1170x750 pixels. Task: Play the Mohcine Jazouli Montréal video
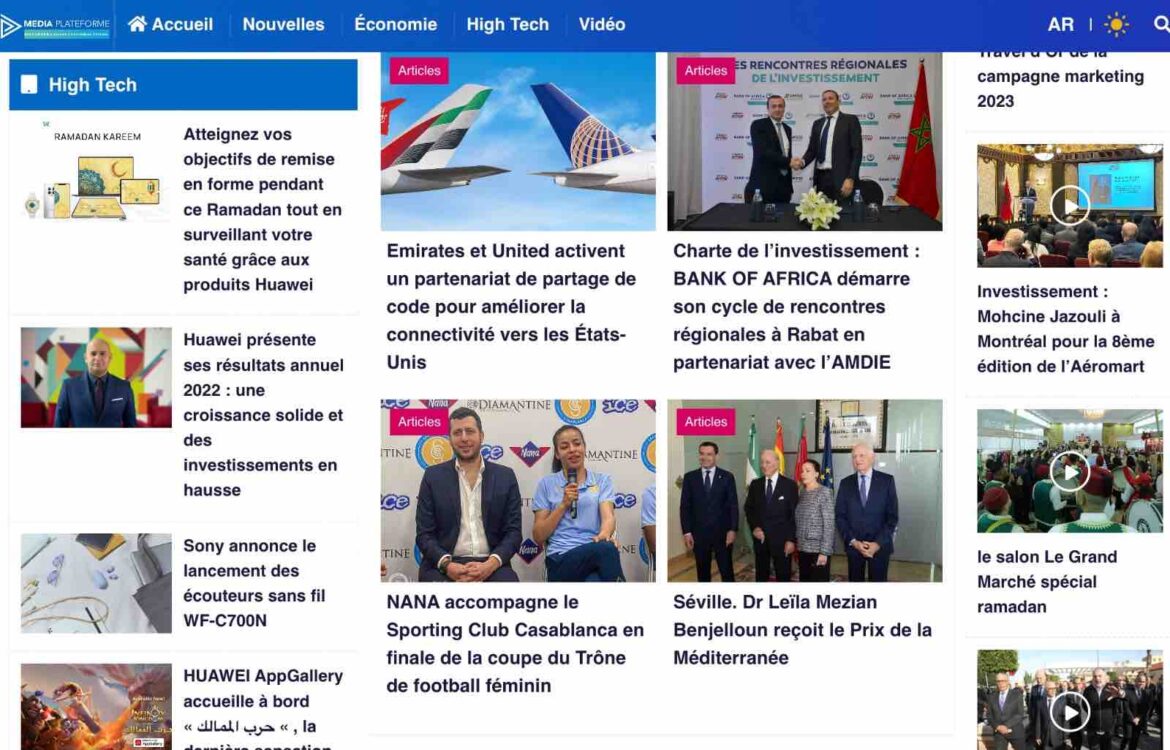tap(1069, 206)
